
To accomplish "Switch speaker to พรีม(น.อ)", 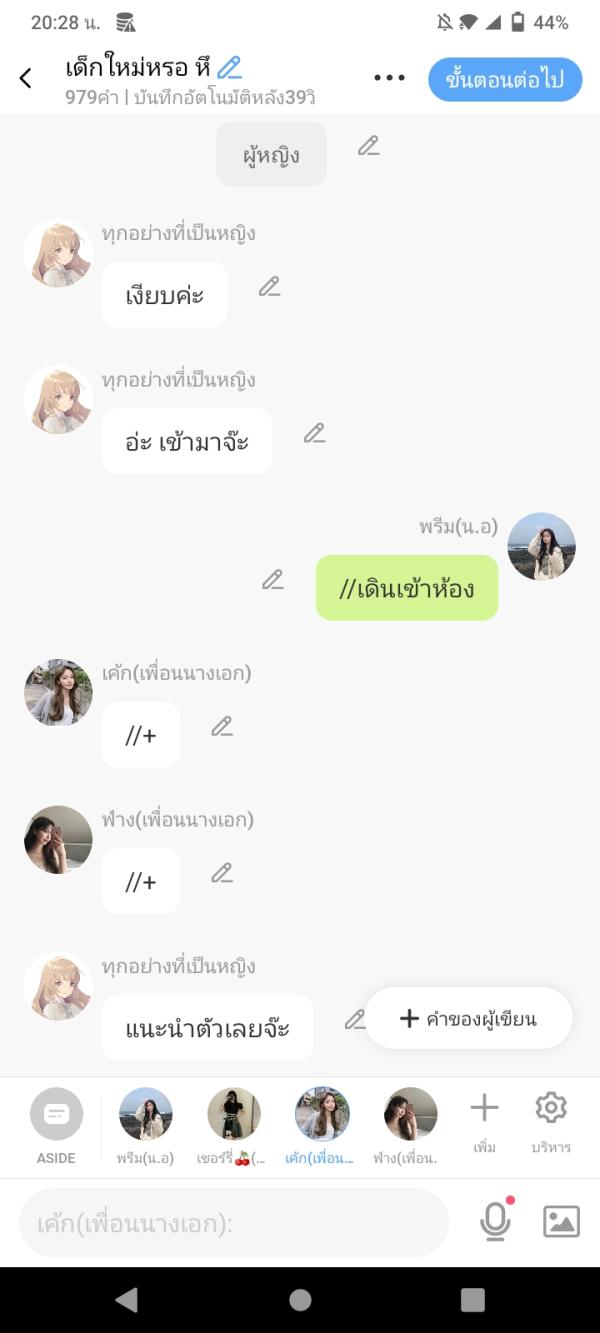I will (x=145, y=1124).
